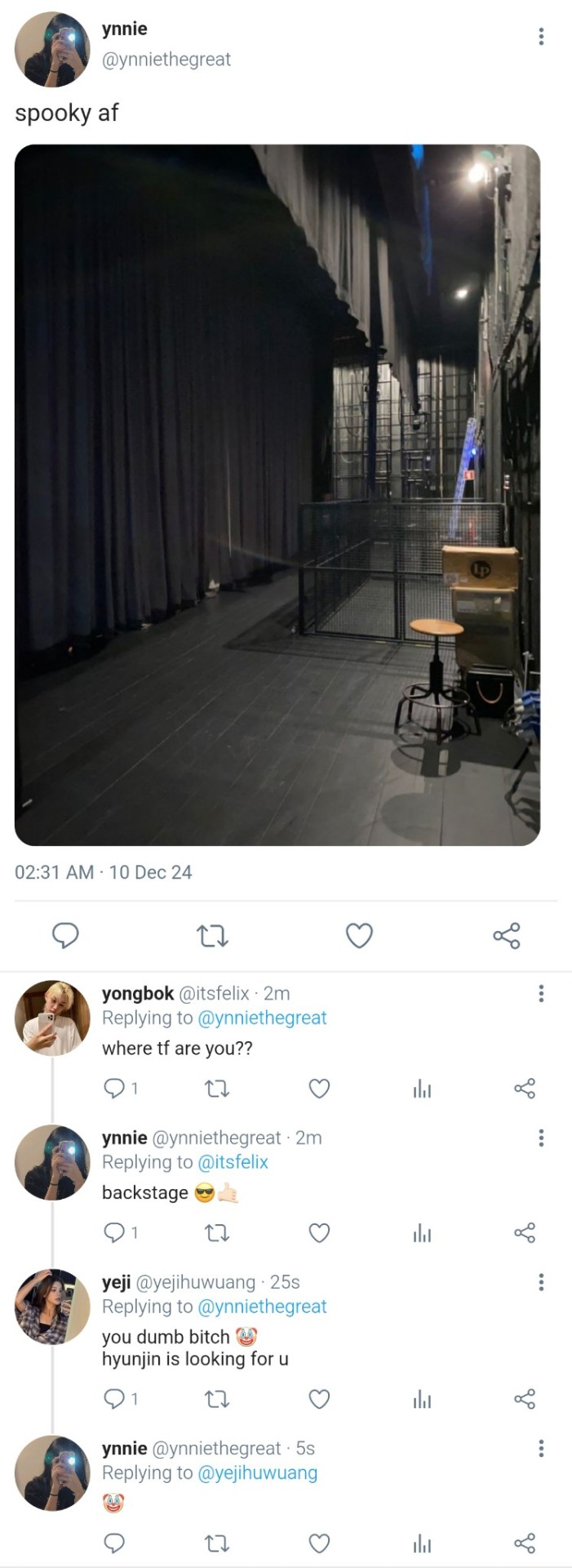This screenshot has height=1568, width=572.
Task: Open overflow menu on yeji's reply
Action: (x=540, y=1282)
